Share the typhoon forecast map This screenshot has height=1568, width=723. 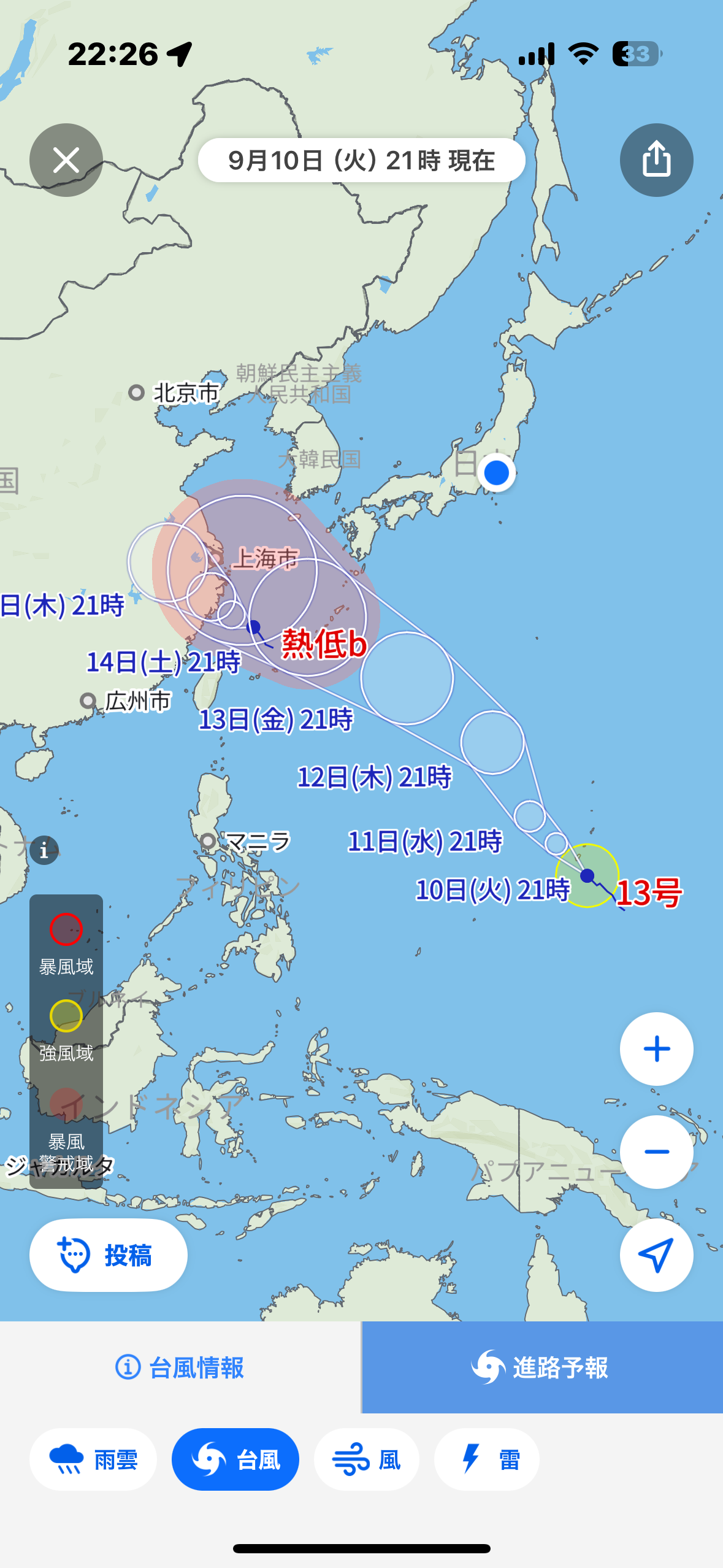(656, 160)
